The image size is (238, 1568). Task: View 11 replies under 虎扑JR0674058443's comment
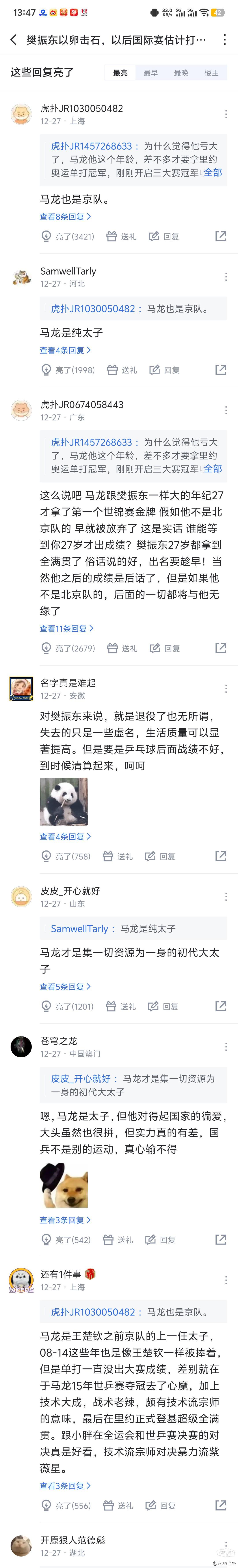(66, 628)
